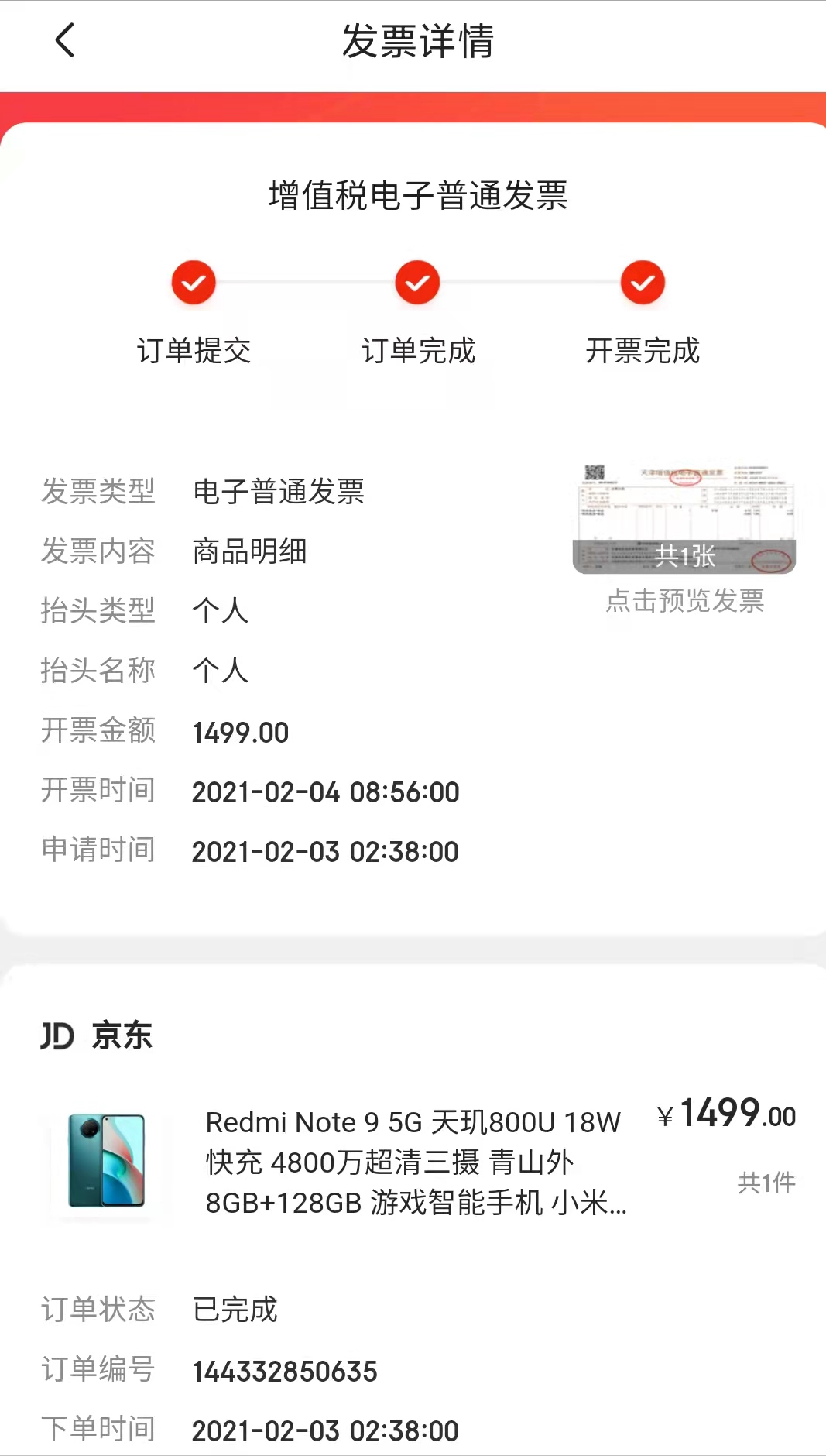Screen dimensions: 826x1456
Task: Click the 订单提交 checkmark icon
Action: click(194, 282)
